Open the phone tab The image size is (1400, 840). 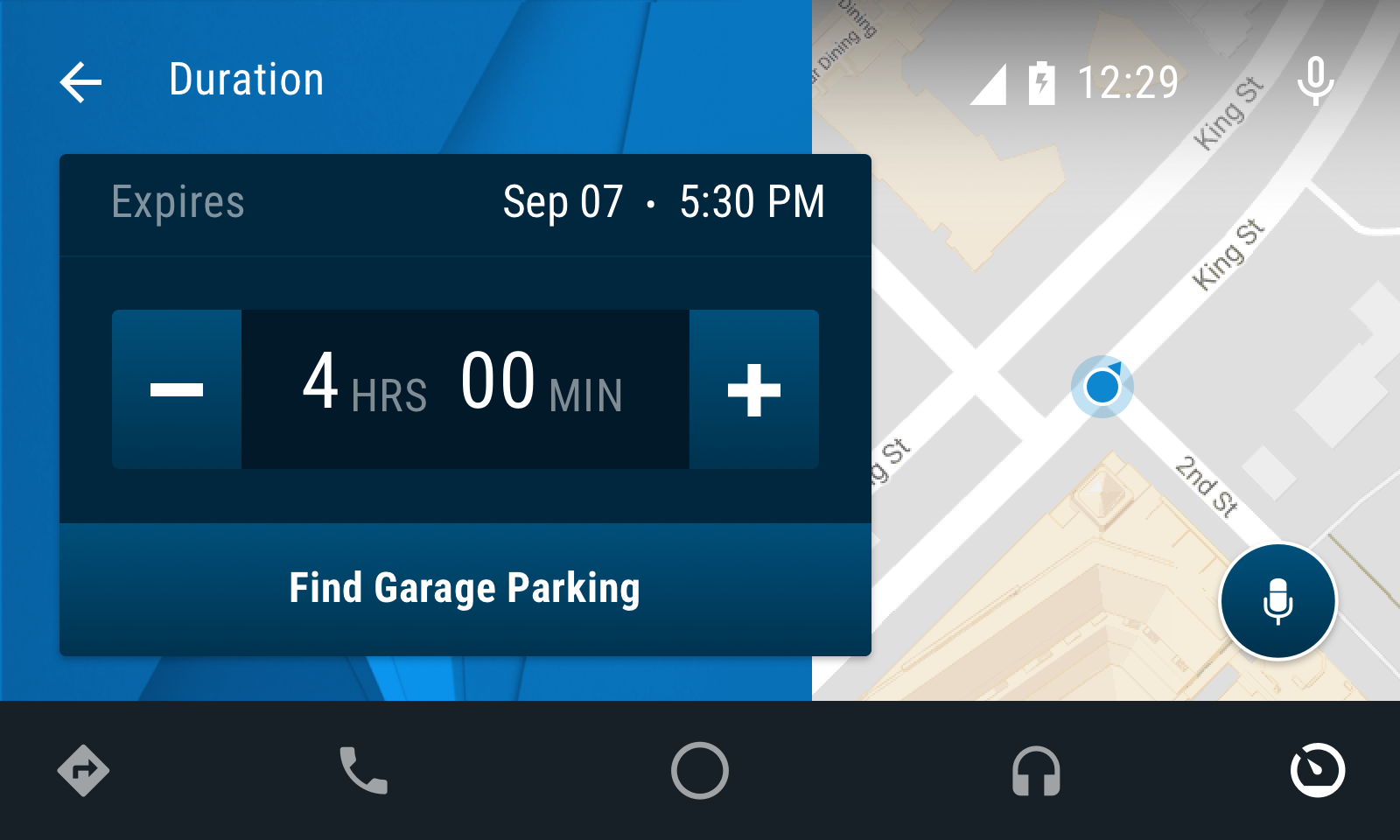(x=363, y=771)
